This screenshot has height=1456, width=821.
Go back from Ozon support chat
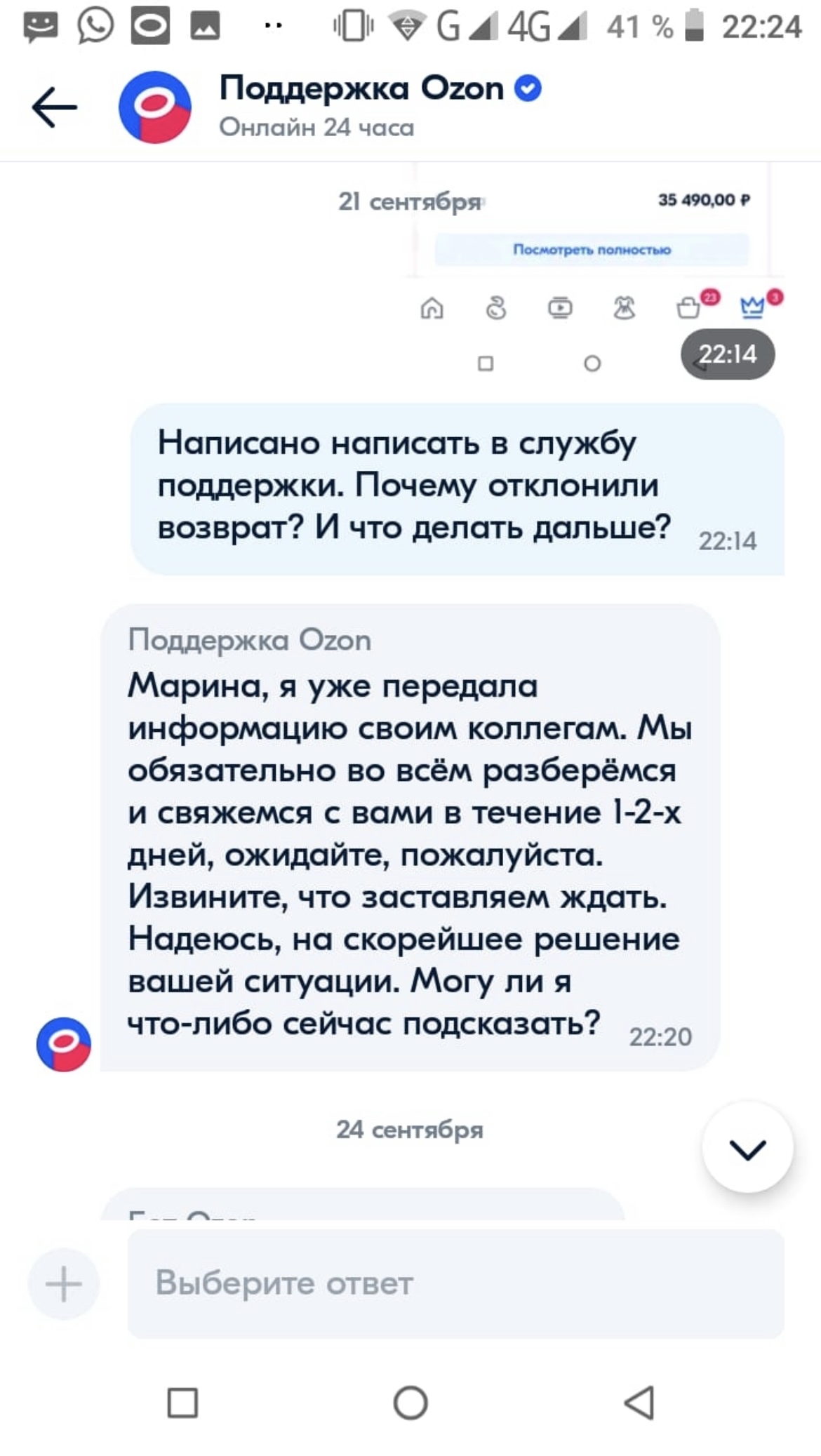click(x=55, y=107)
